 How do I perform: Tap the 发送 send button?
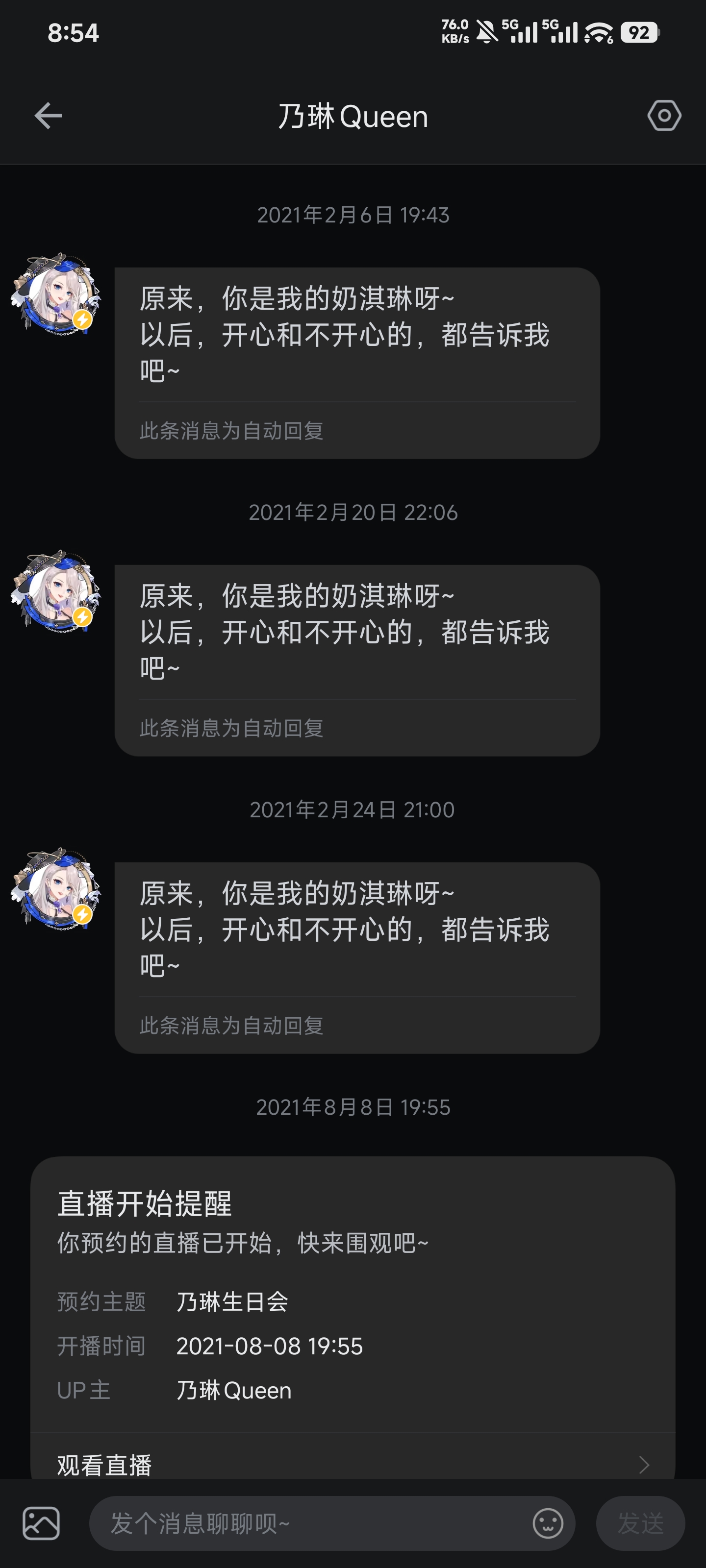point(640,1523)
